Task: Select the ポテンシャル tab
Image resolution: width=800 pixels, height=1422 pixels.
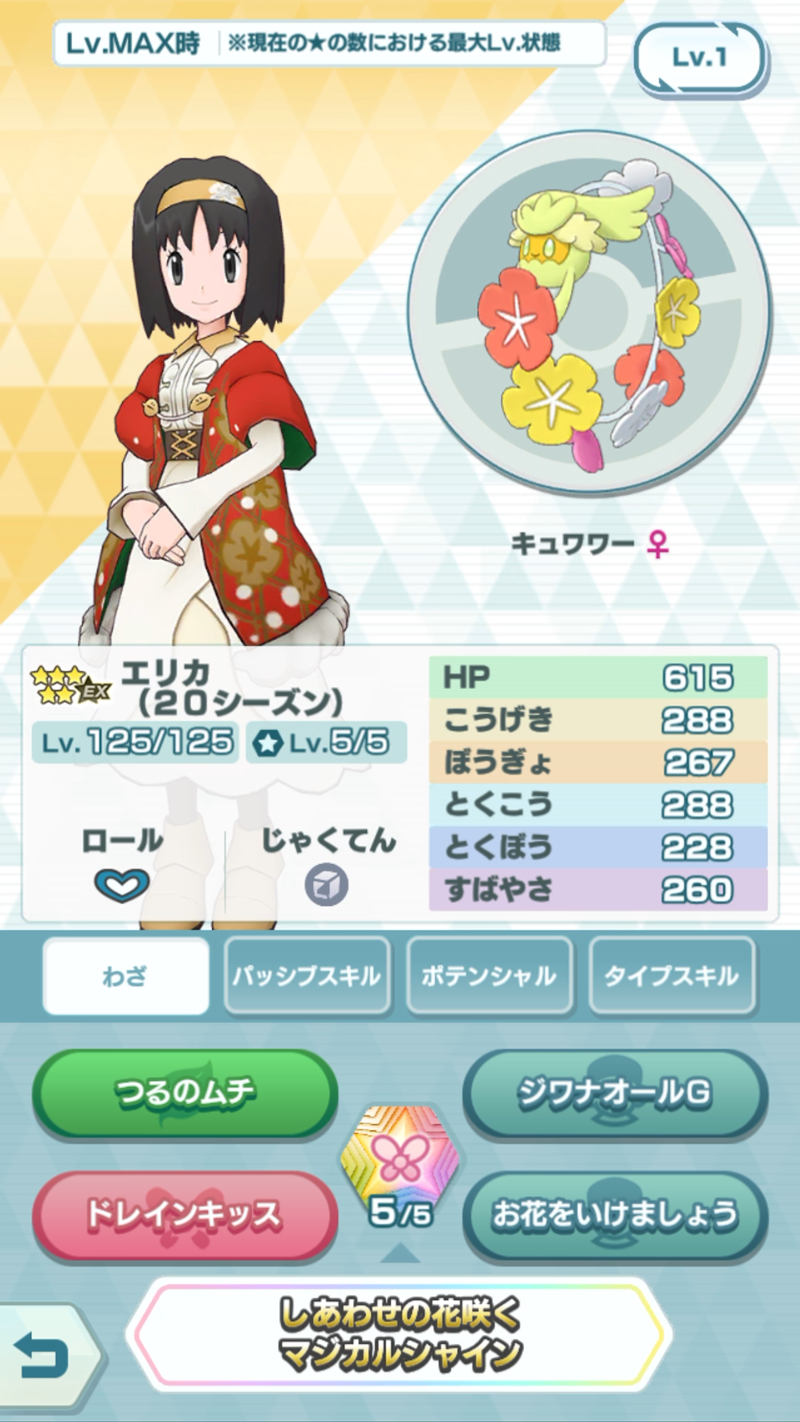Action: click(489, 976)
